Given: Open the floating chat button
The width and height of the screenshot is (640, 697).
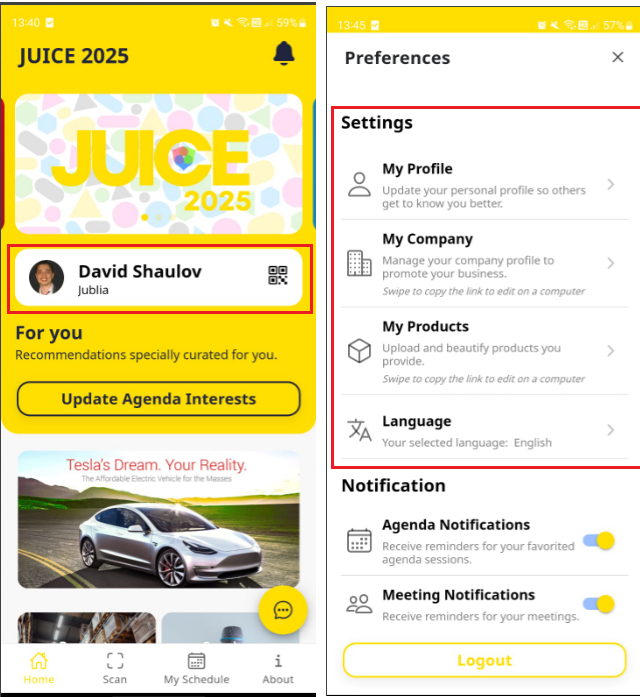Looking at the screenshot, I should click(x=283, y=610).
